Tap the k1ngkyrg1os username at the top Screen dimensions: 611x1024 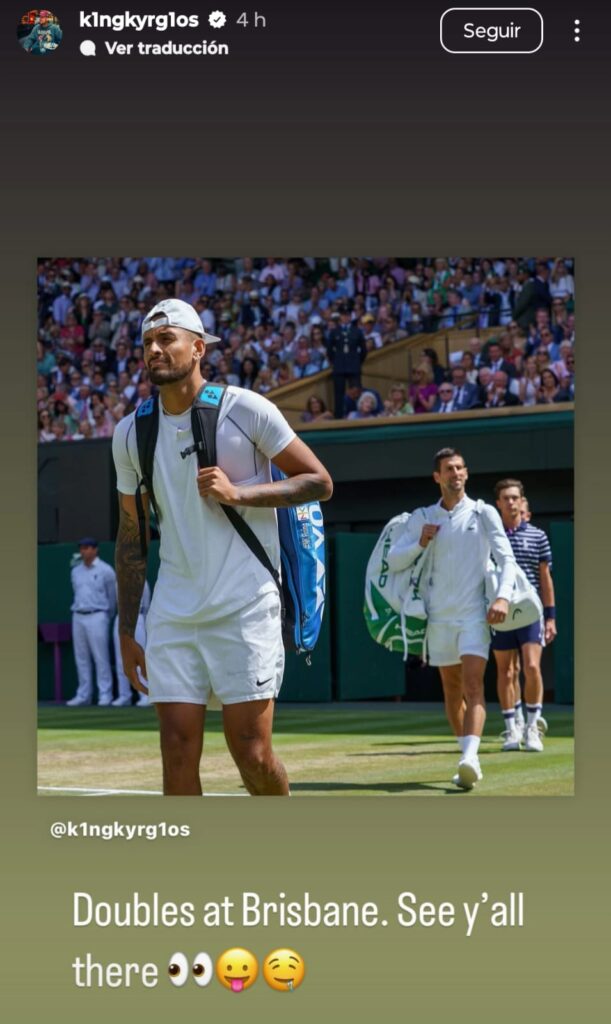139,20
